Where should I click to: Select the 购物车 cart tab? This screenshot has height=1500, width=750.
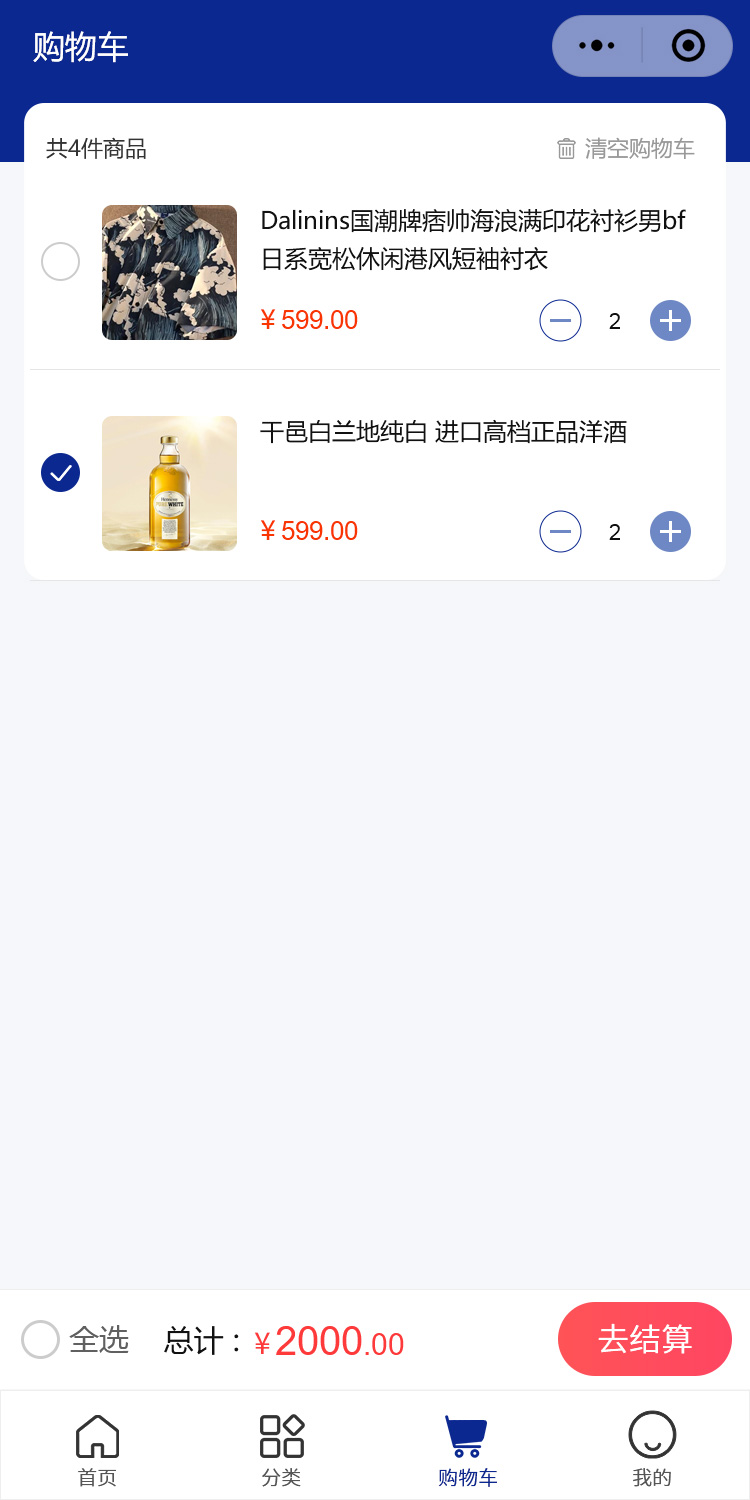(x=467, y=1449)
